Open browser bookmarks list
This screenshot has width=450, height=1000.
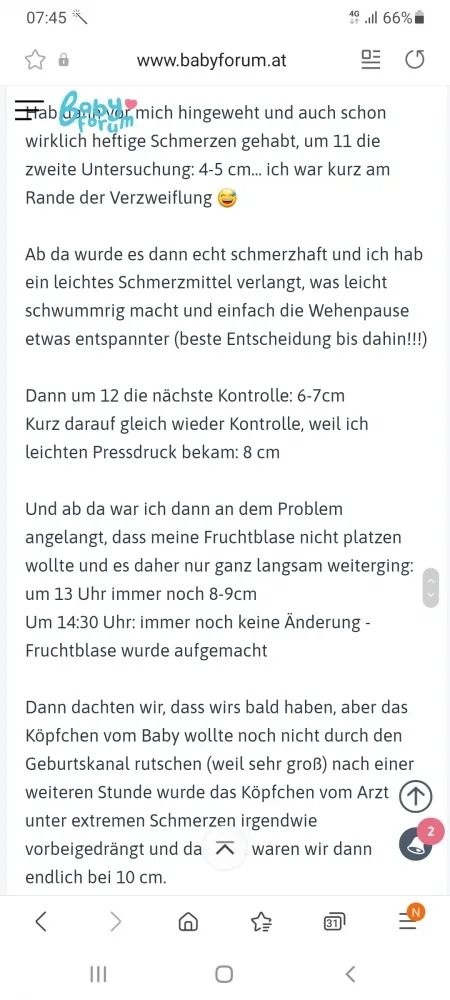click(261, 922)
